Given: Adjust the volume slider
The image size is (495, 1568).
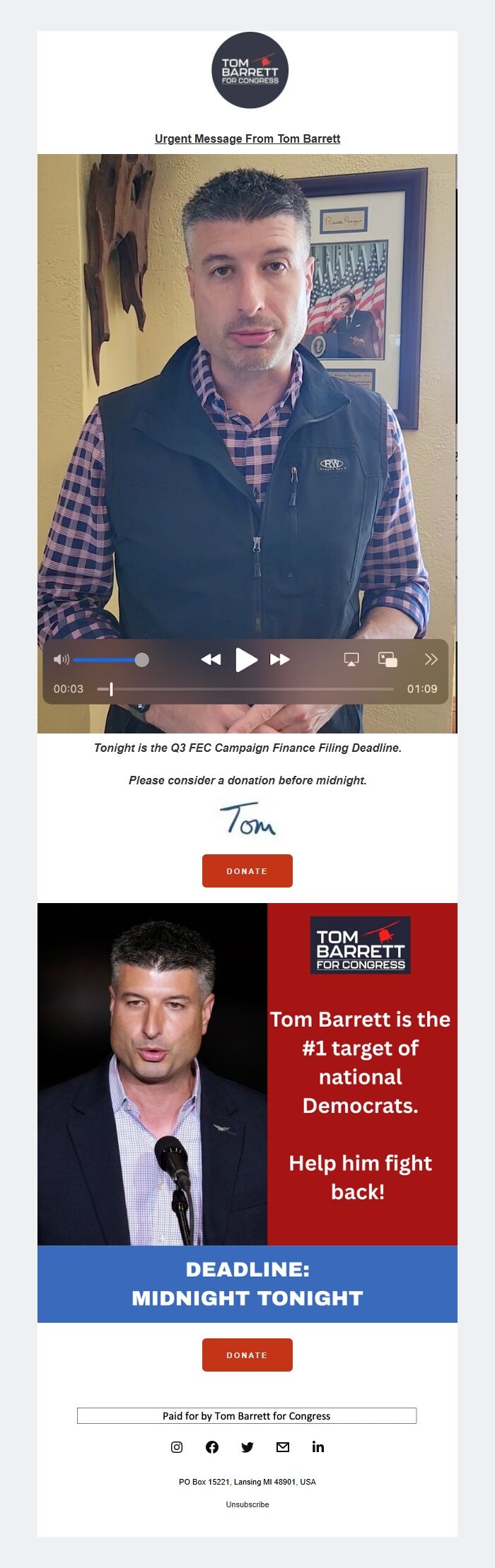Looking at the screenshot, I should 141,660.
